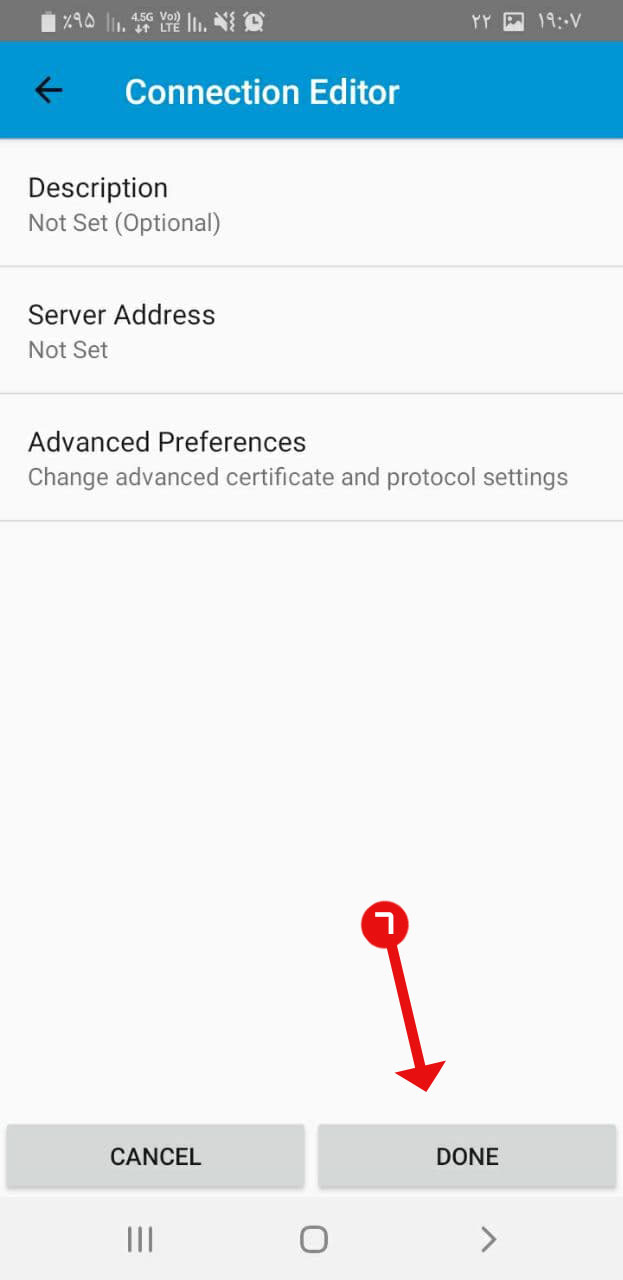Go back using the app bar arrow
Screen dimensions: 623x1280
tap(48, 91)
